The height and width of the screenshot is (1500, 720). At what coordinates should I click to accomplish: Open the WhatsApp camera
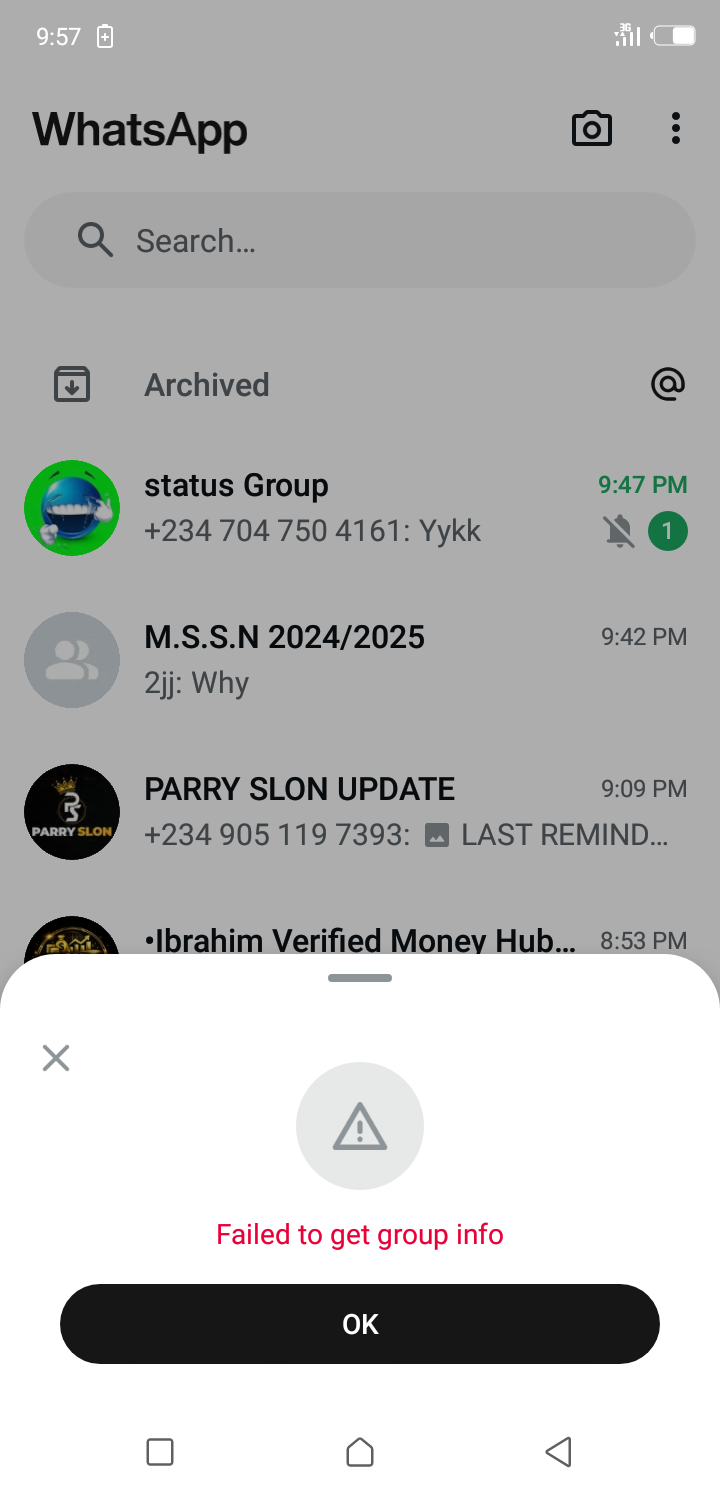tap(591, 129)
